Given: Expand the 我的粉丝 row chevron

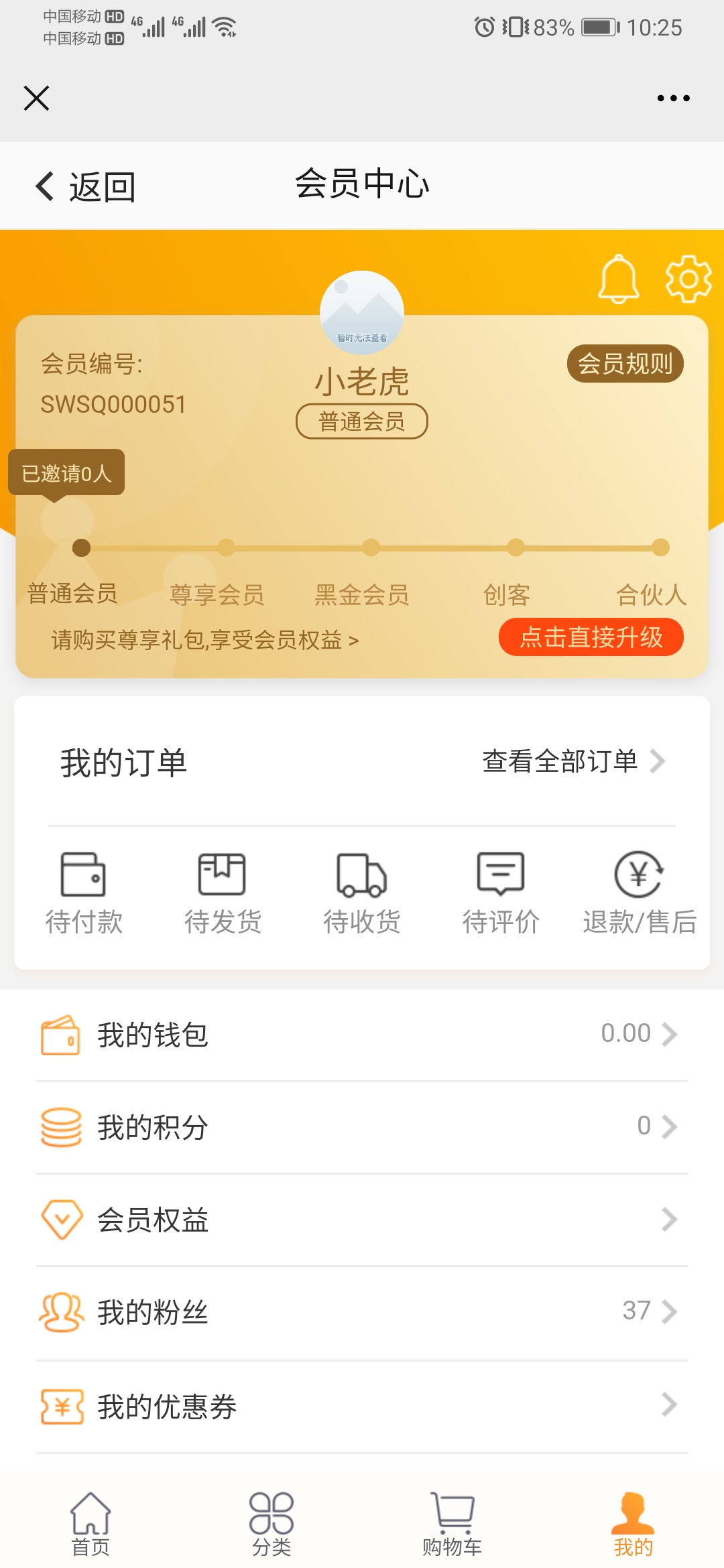Looking at the screenshot, I should (668, 1312).
